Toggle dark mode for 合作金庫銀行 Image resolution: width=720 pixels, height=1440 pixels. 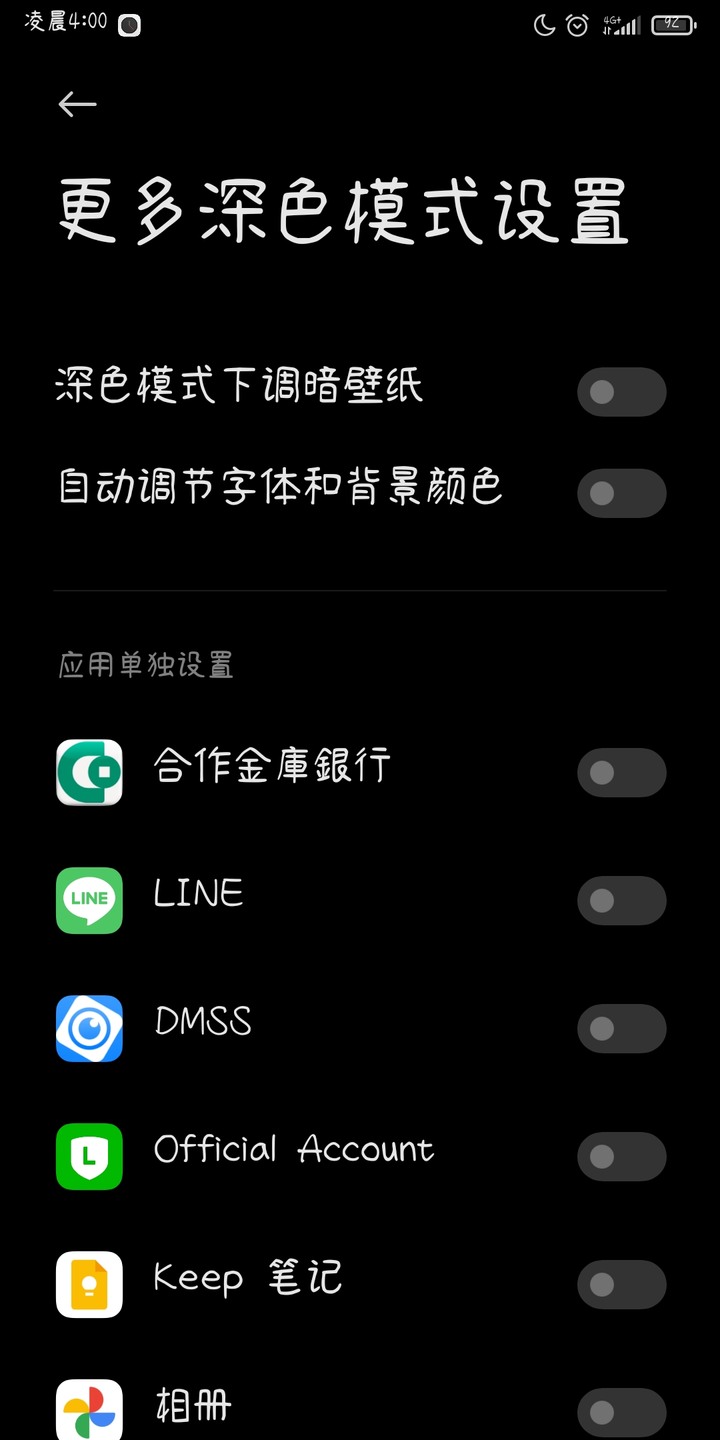[x=621, y=772]
